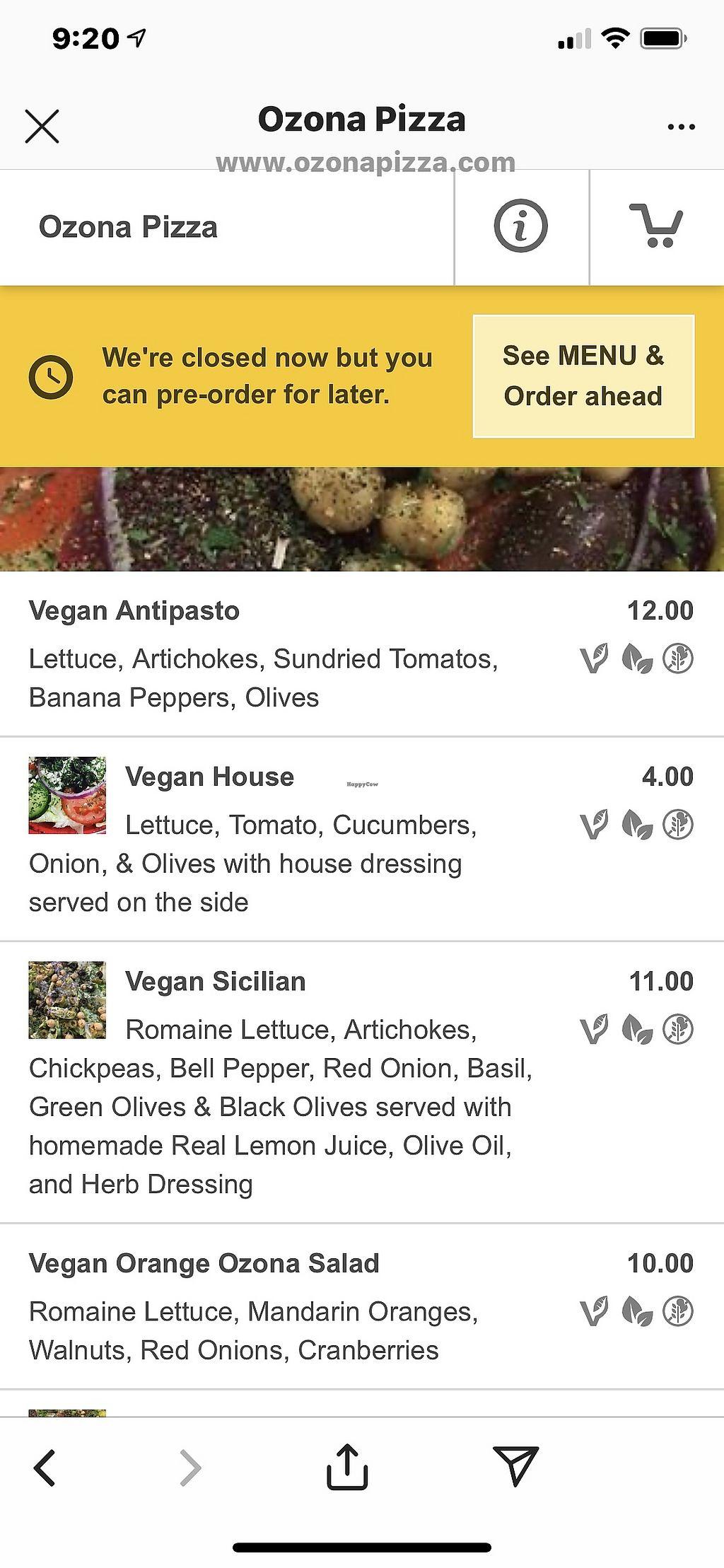Image resolution: width=724 pixels, height=1568 pixels.
Task: Tap See MENU & Order ahead
Action: [583, 376]
